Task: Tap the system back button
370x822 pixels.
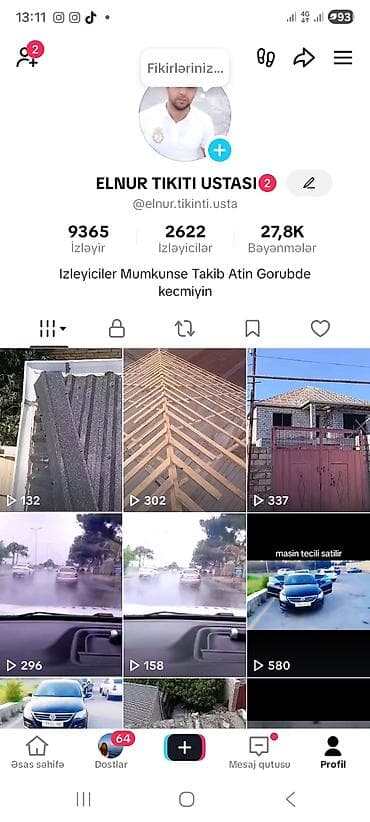Action: 291,799
